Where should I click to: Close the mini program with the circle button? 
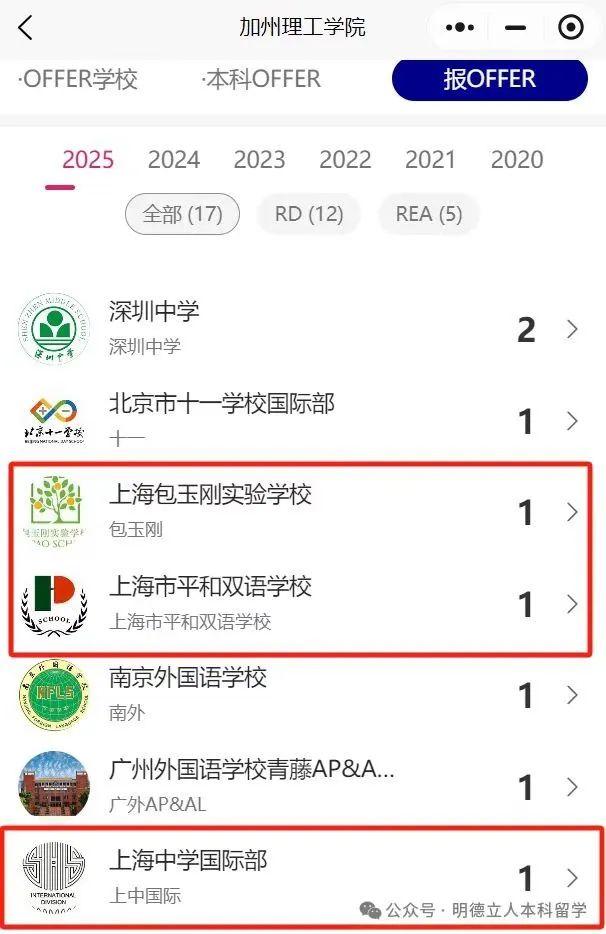[570, 28]
